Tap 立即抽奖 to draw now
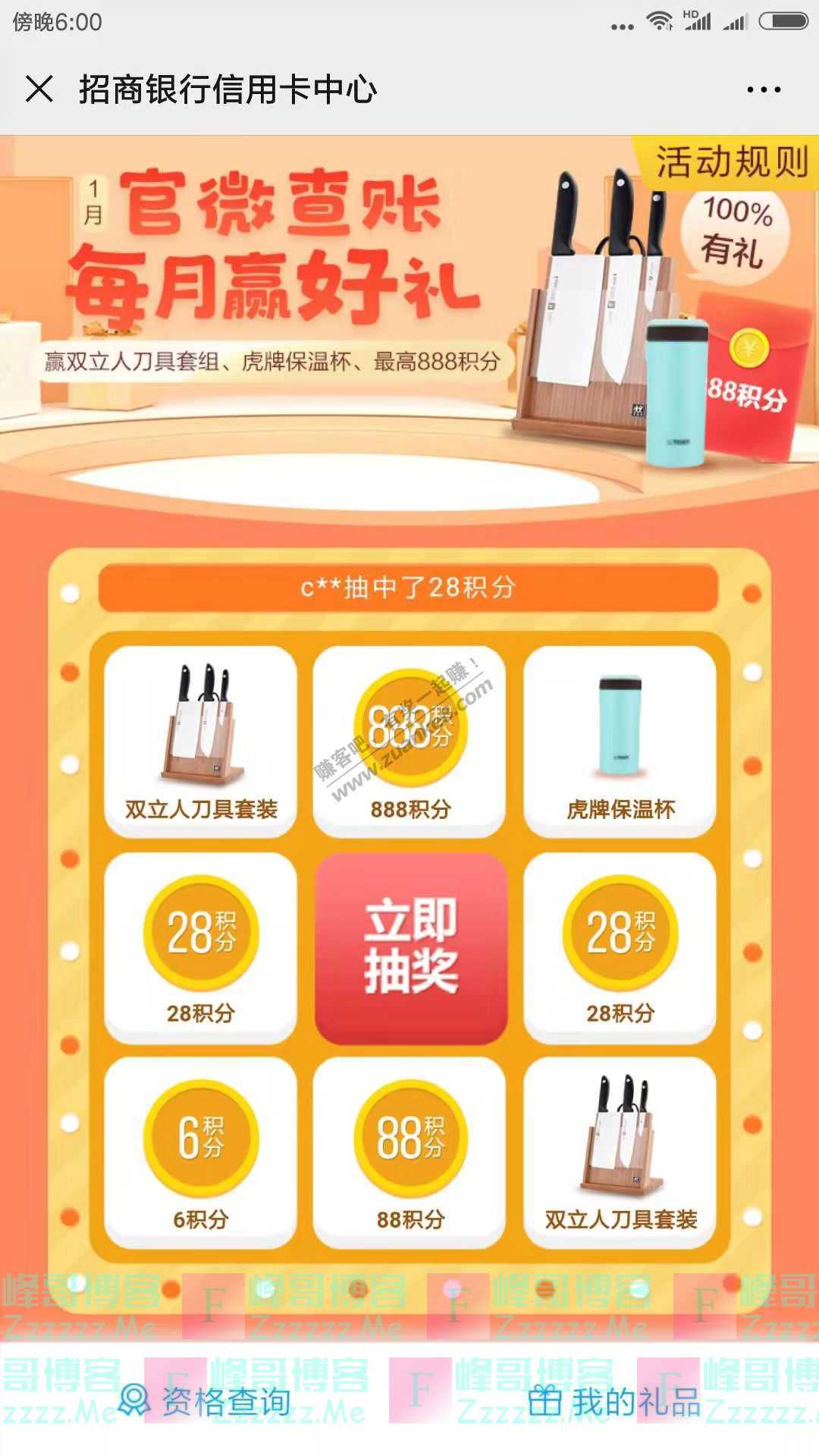The image size is (819, 1456). click(x=410, y=948)
